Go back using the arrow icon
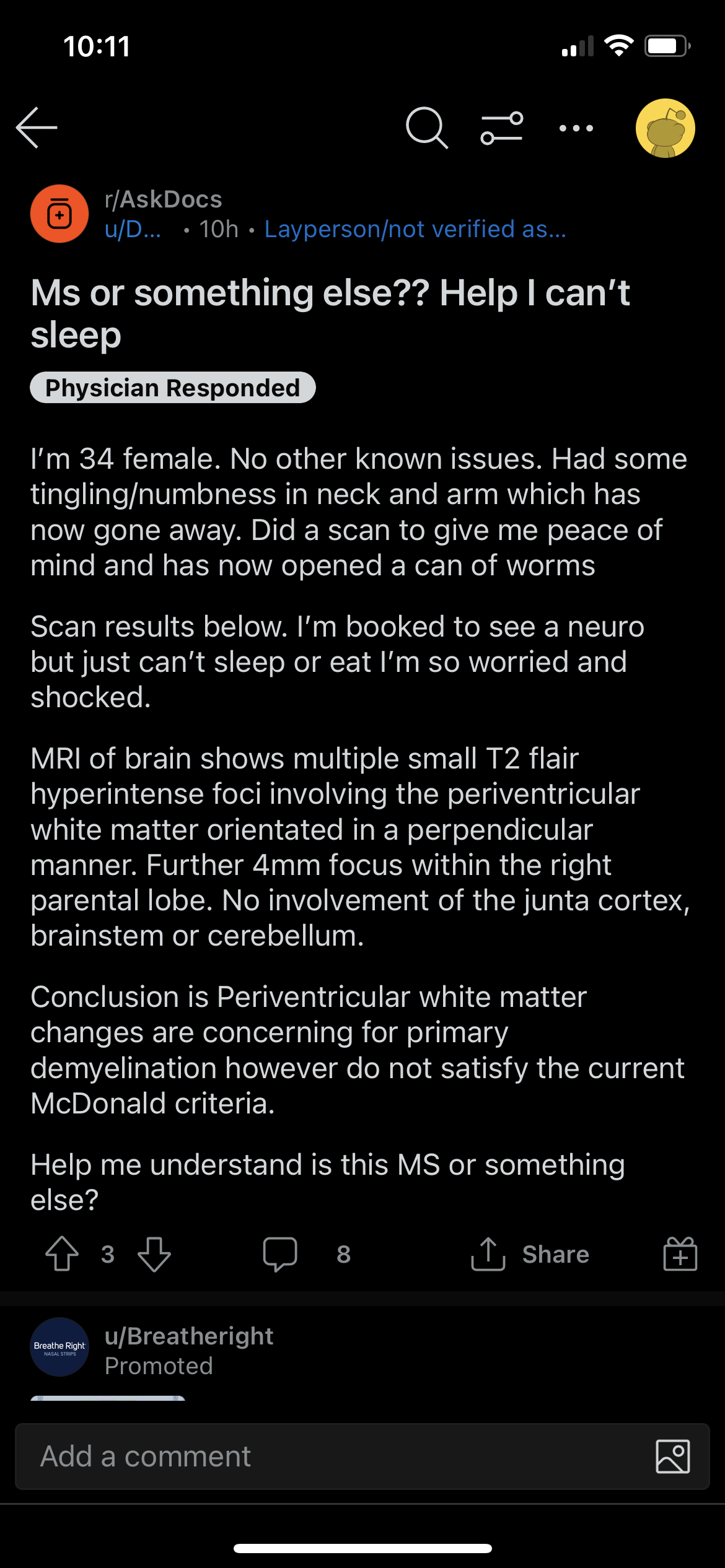 [x=37, y=128]
